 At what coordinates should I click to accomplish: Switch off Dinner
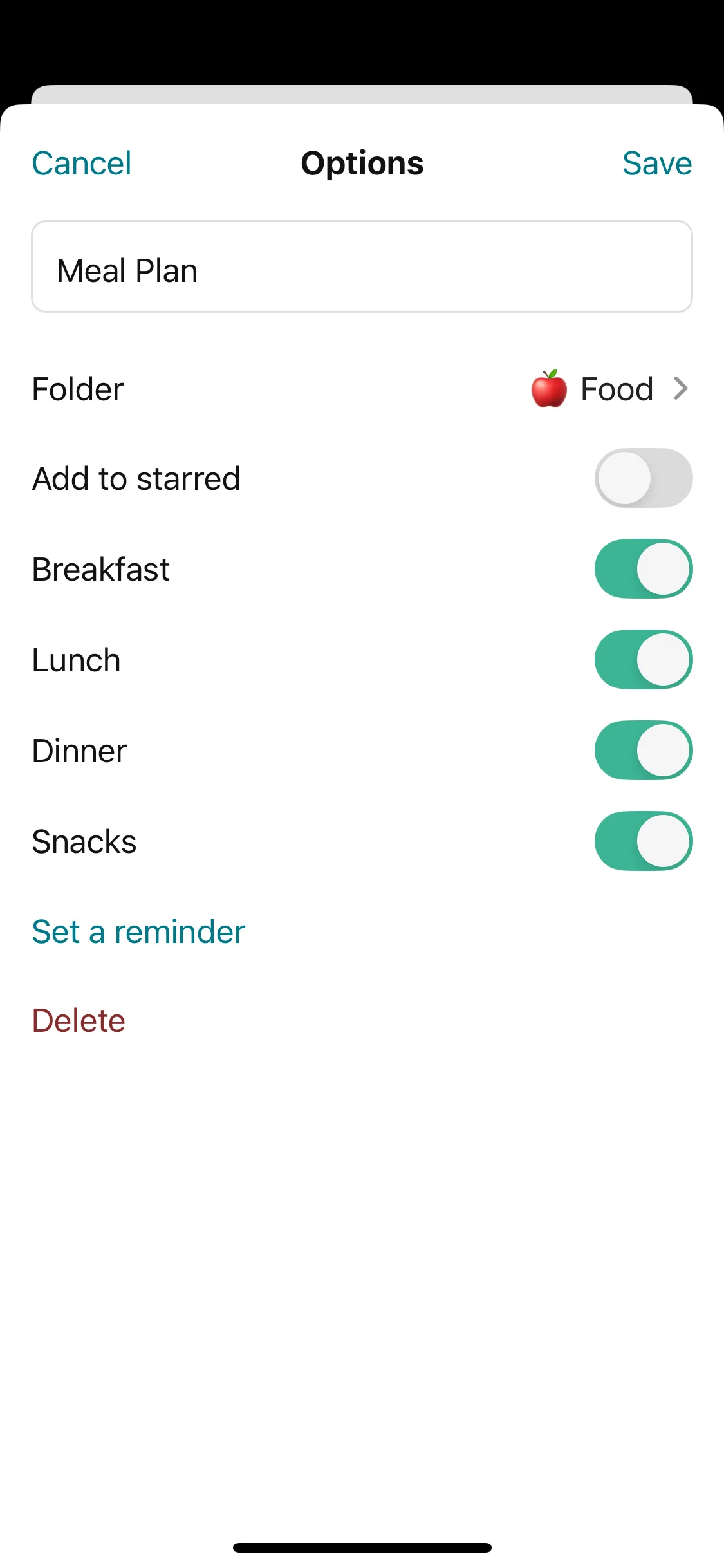pyautogui.click(x=643, y=751)
